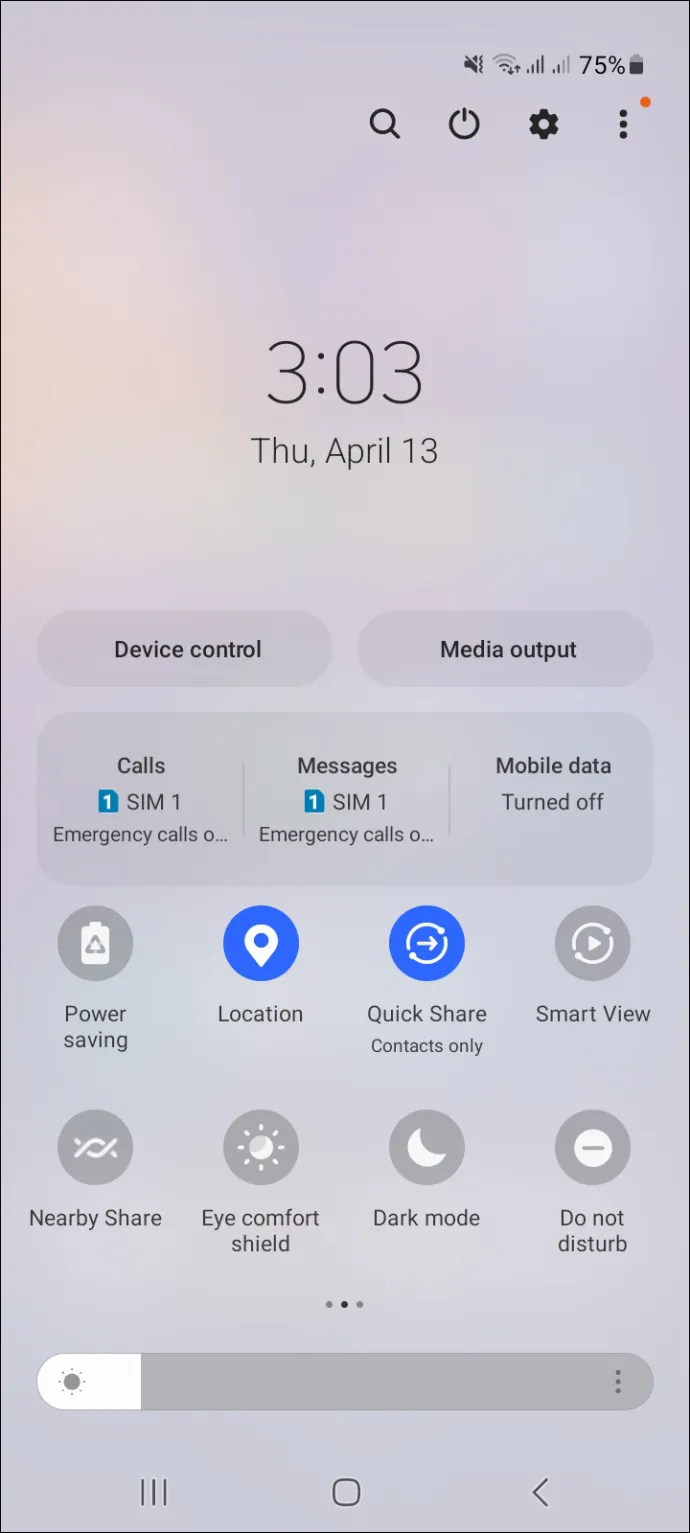Open the quick panel search
This screenshot has width=690, height=1533.
click(384, 124)
